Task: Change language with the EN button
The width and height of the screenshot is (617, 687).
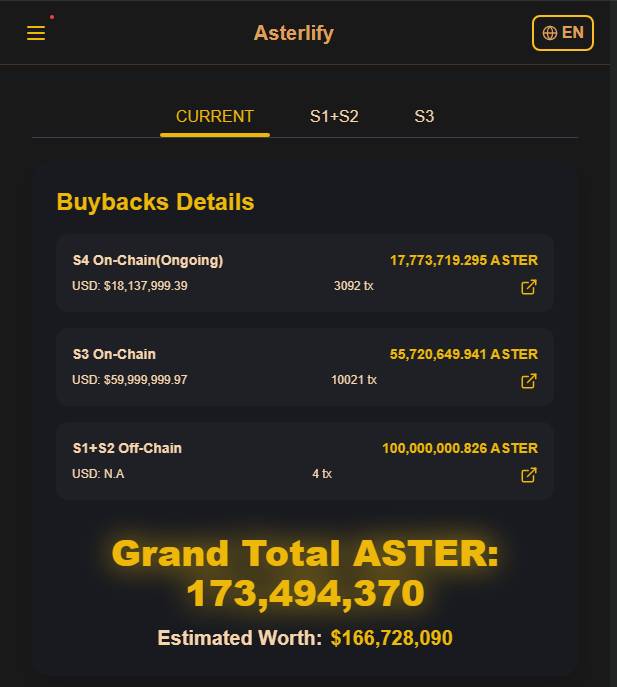Action: click(x=562, y=33)
